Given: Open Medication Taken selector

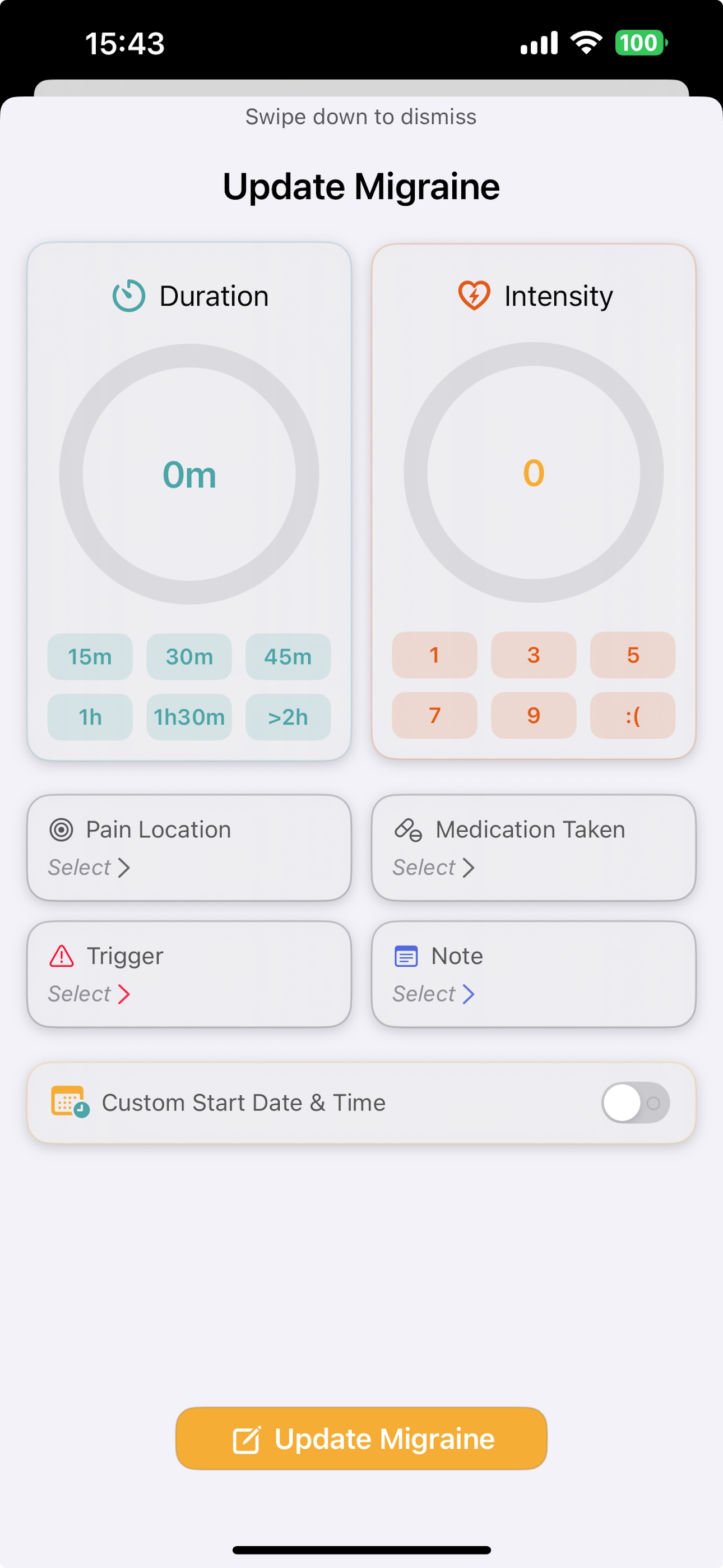Looking at the screenshot, I should [534, 848].
